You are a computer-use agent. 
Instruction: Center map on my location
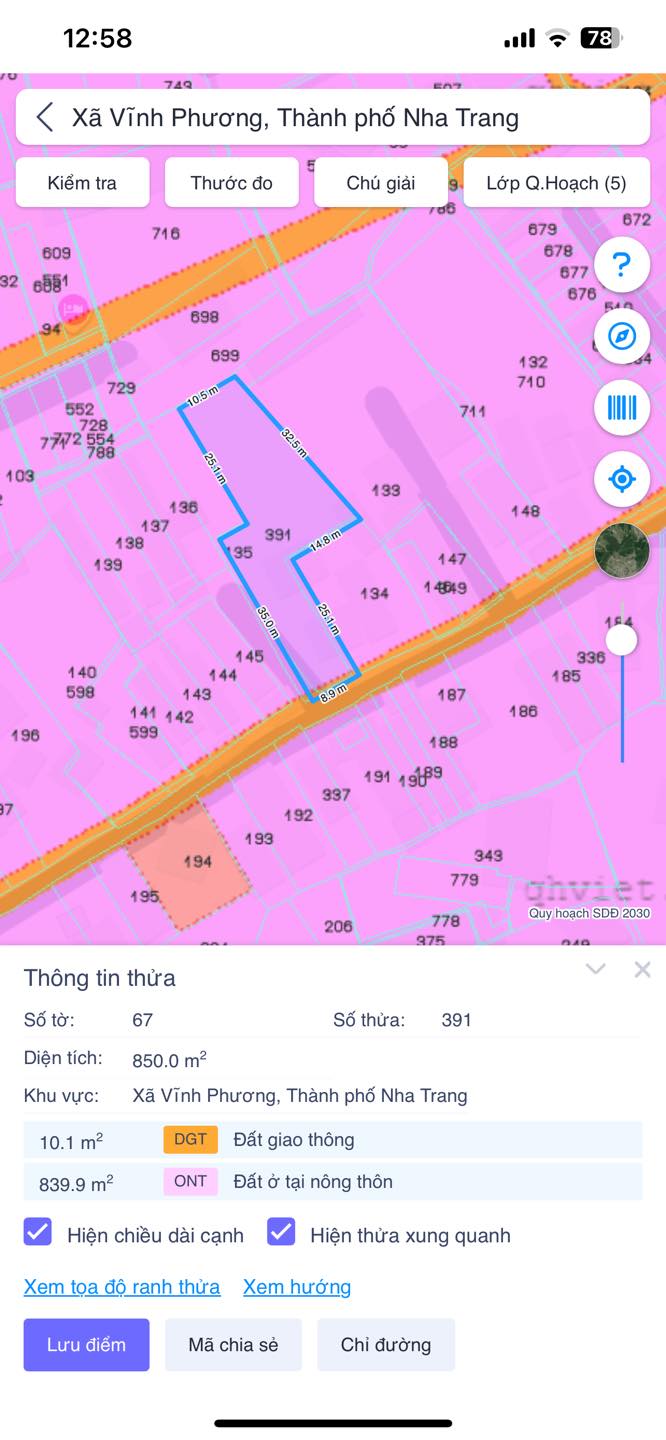coord(622,479)
